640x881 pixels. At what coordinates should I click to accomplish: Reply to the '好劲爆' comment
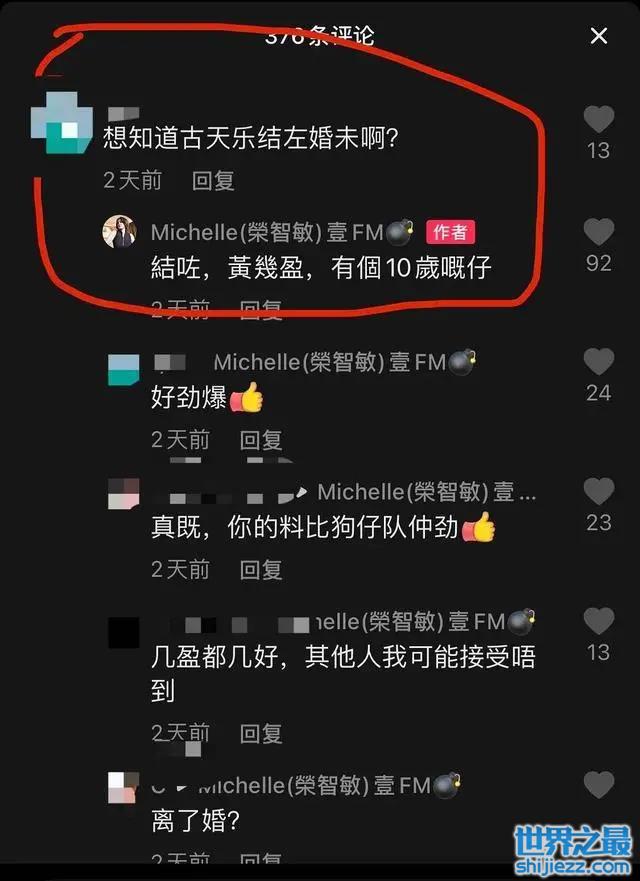(261, 439)
